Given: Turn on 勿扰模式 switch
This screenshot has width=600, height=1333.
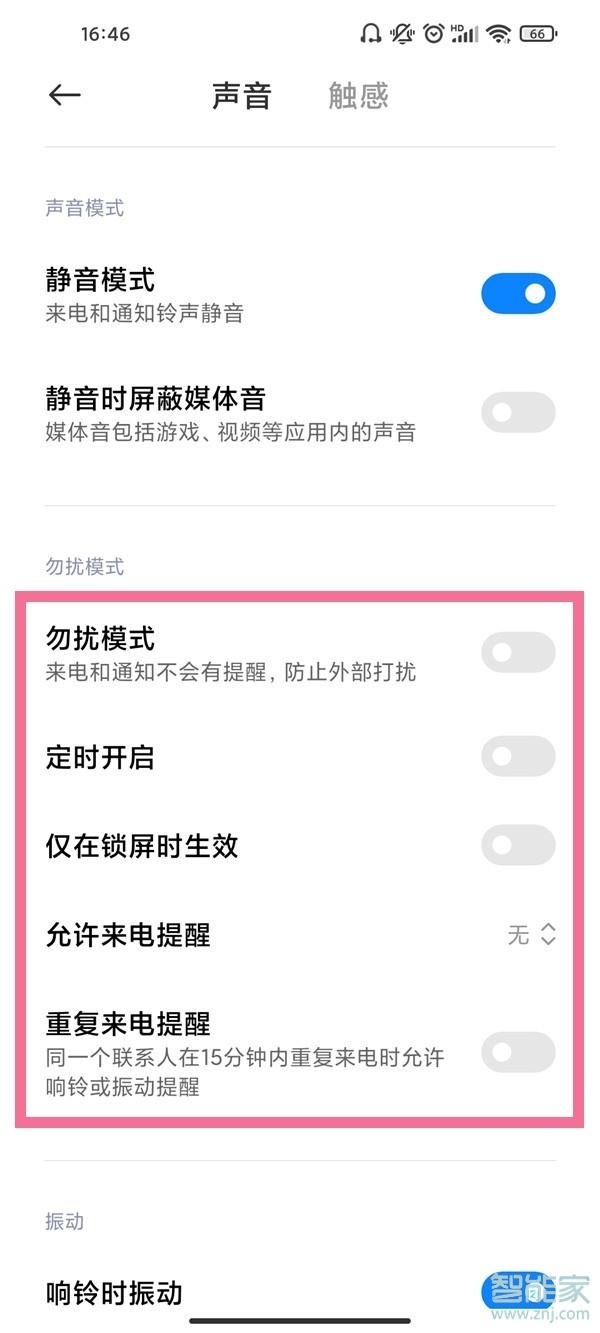Looking at the screenshot, I should pos(518,653).
